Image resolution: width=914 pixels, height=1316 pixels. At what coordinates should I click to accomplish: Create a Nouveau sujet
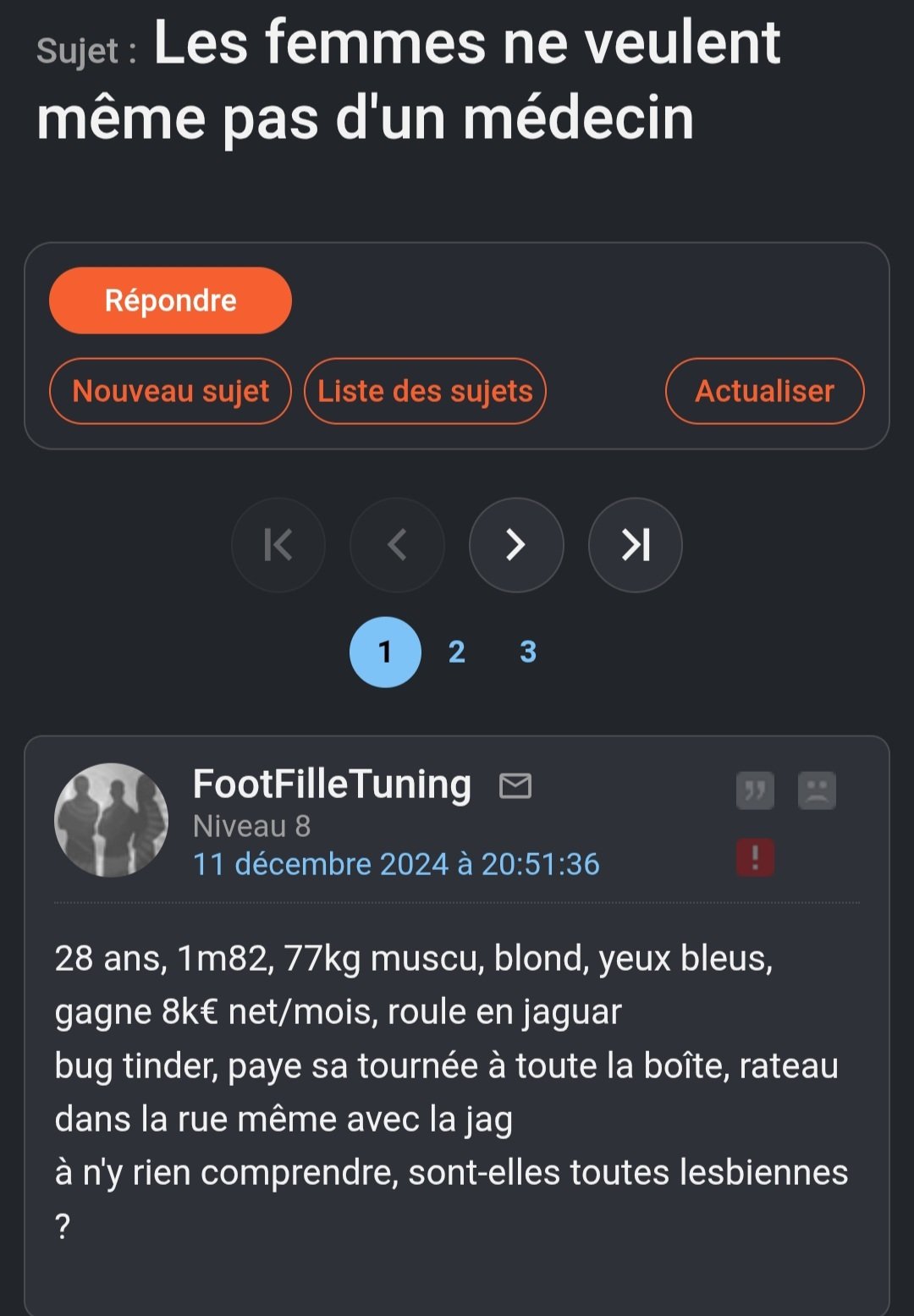tap(170, 391)
